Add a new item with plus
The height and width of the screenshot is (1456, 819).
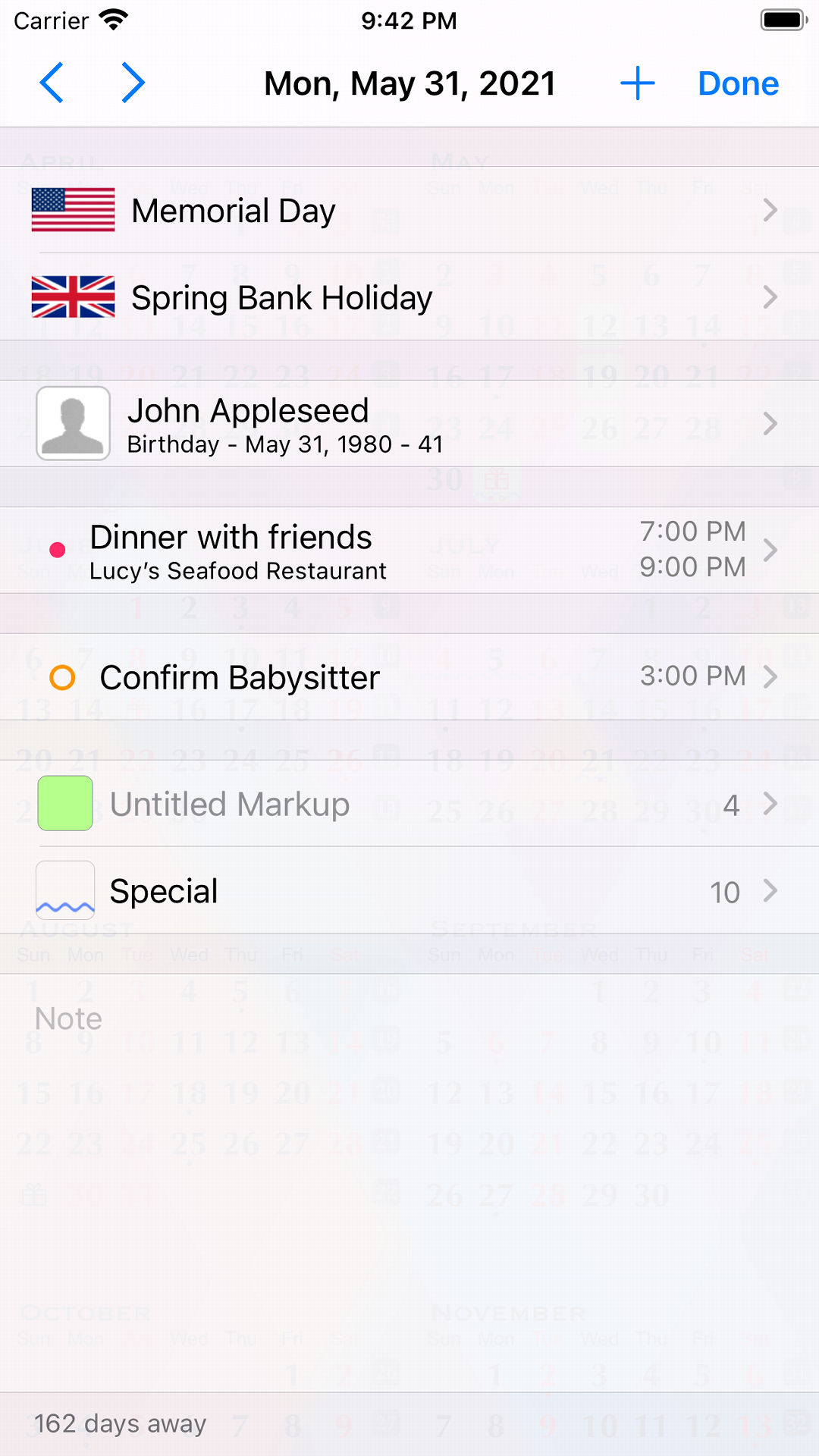tap(637, 83)
